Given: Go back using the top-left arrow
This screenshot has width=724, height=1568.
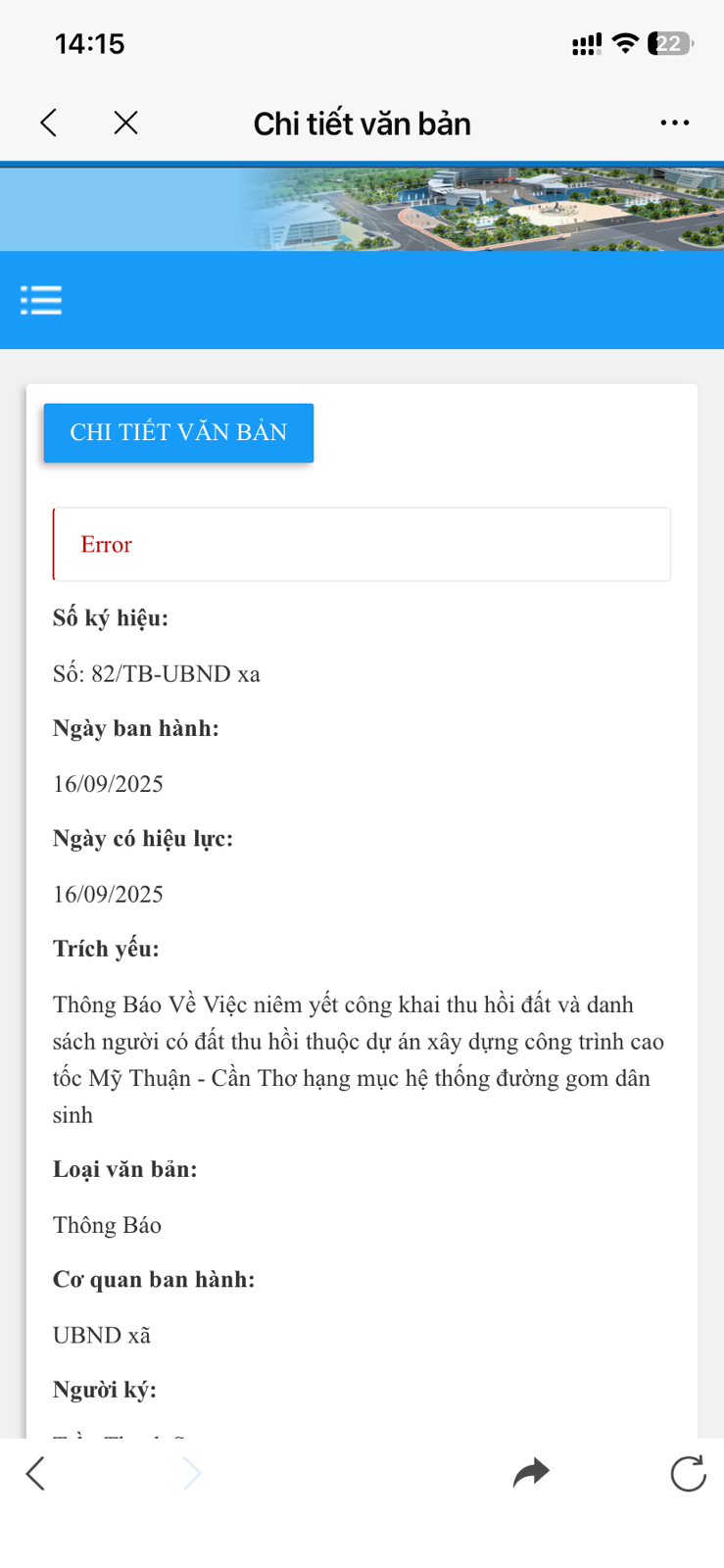Looking at the screenshot, I should coord(48,122).
